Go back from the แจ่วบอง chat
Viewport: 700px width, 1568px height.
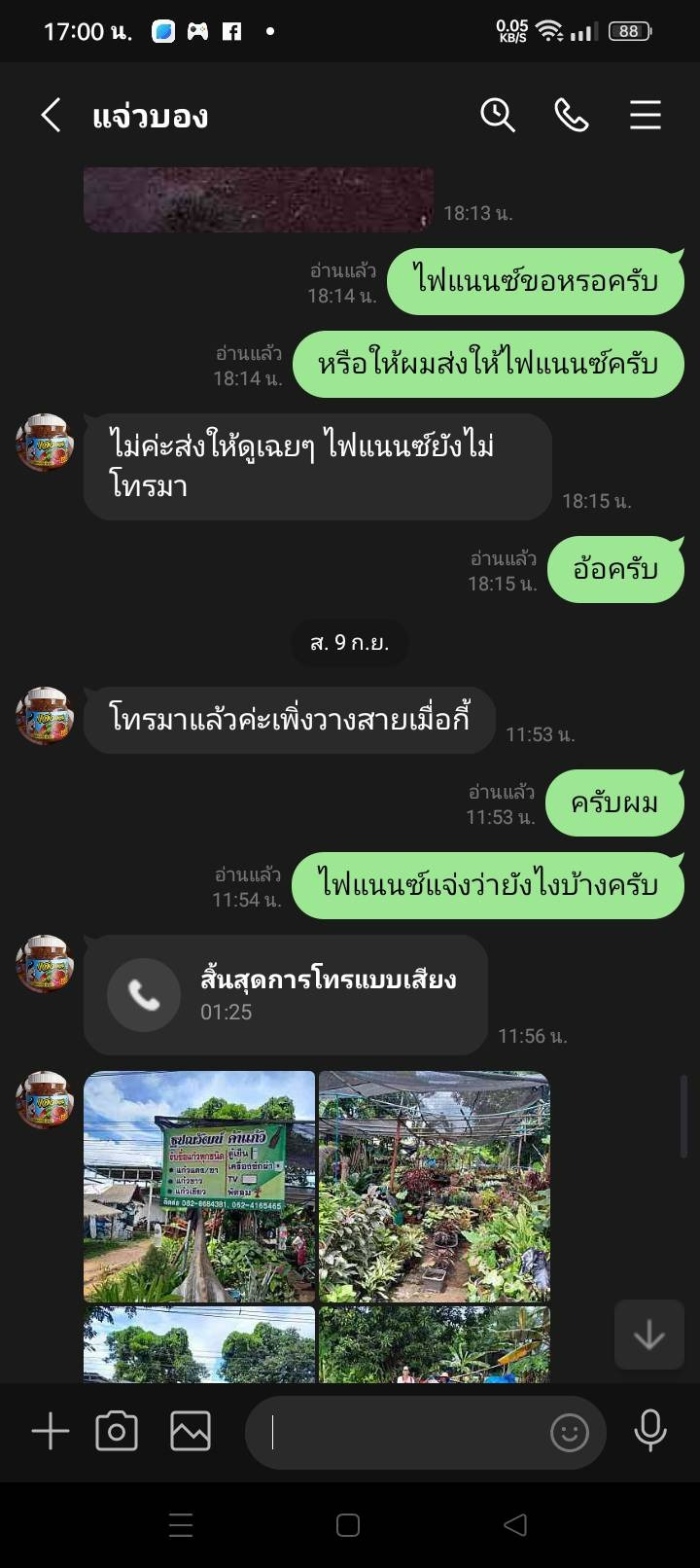click(x=52, y=115)
